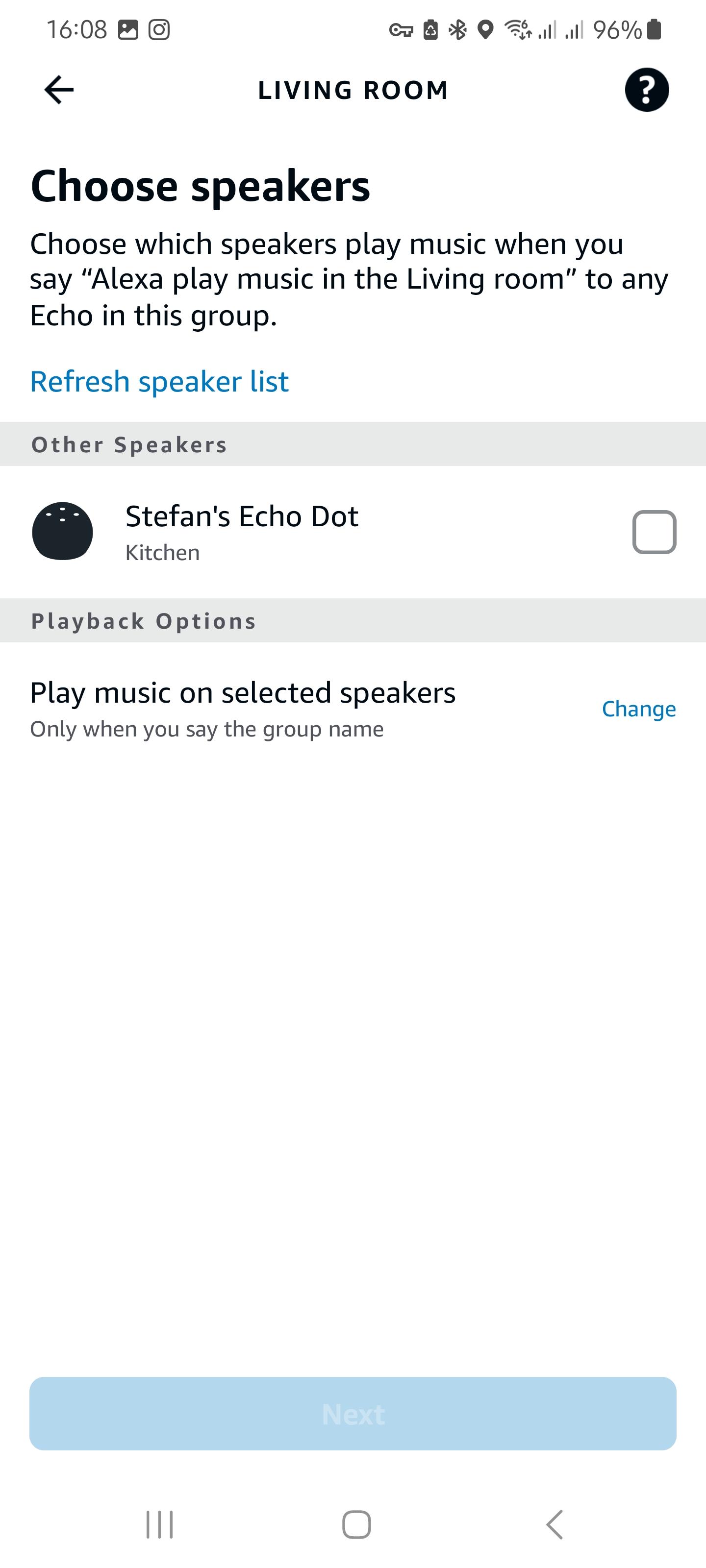Select Stefan's Echo Dot checkbox
The image size is (706, 1568).
pos(654,532)
